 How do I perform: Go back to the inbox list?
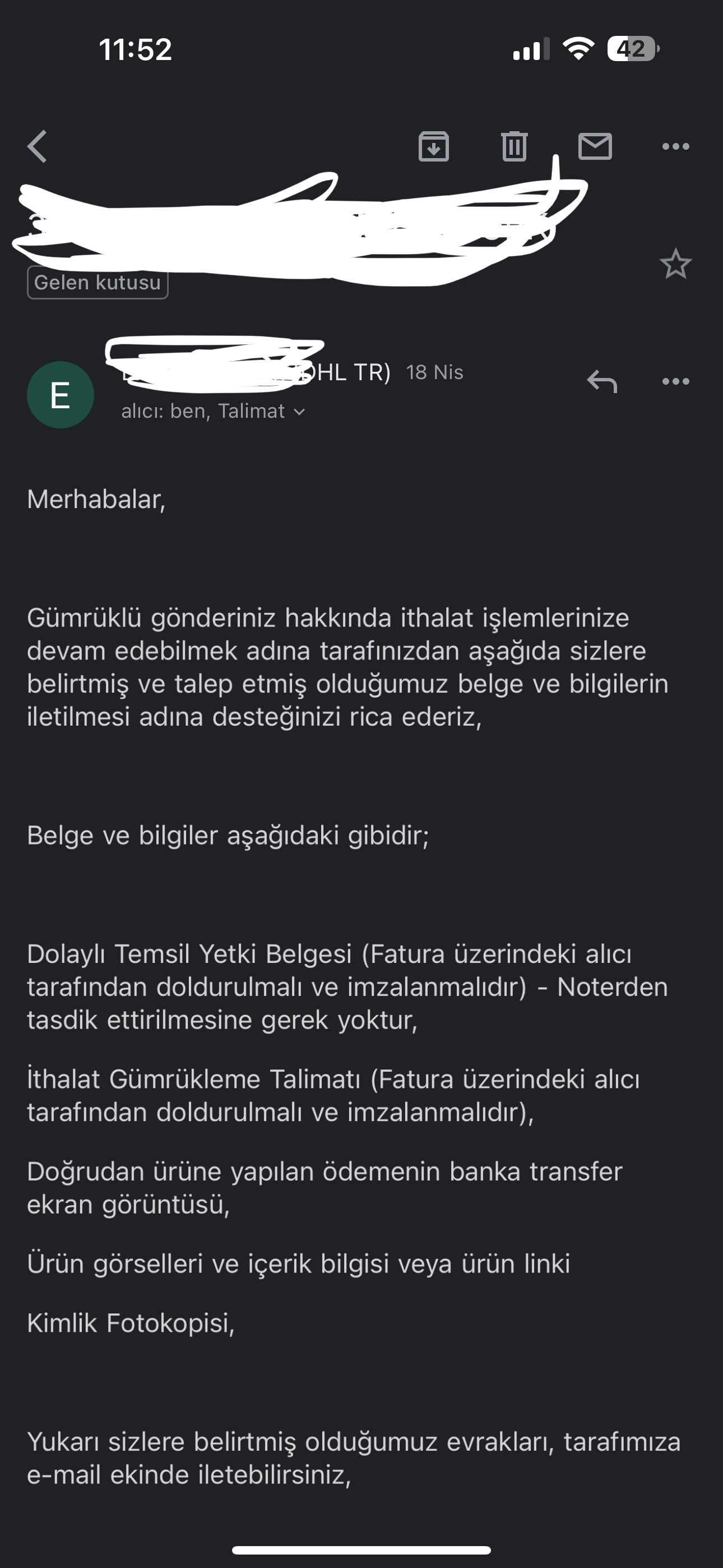click(37, 146)
